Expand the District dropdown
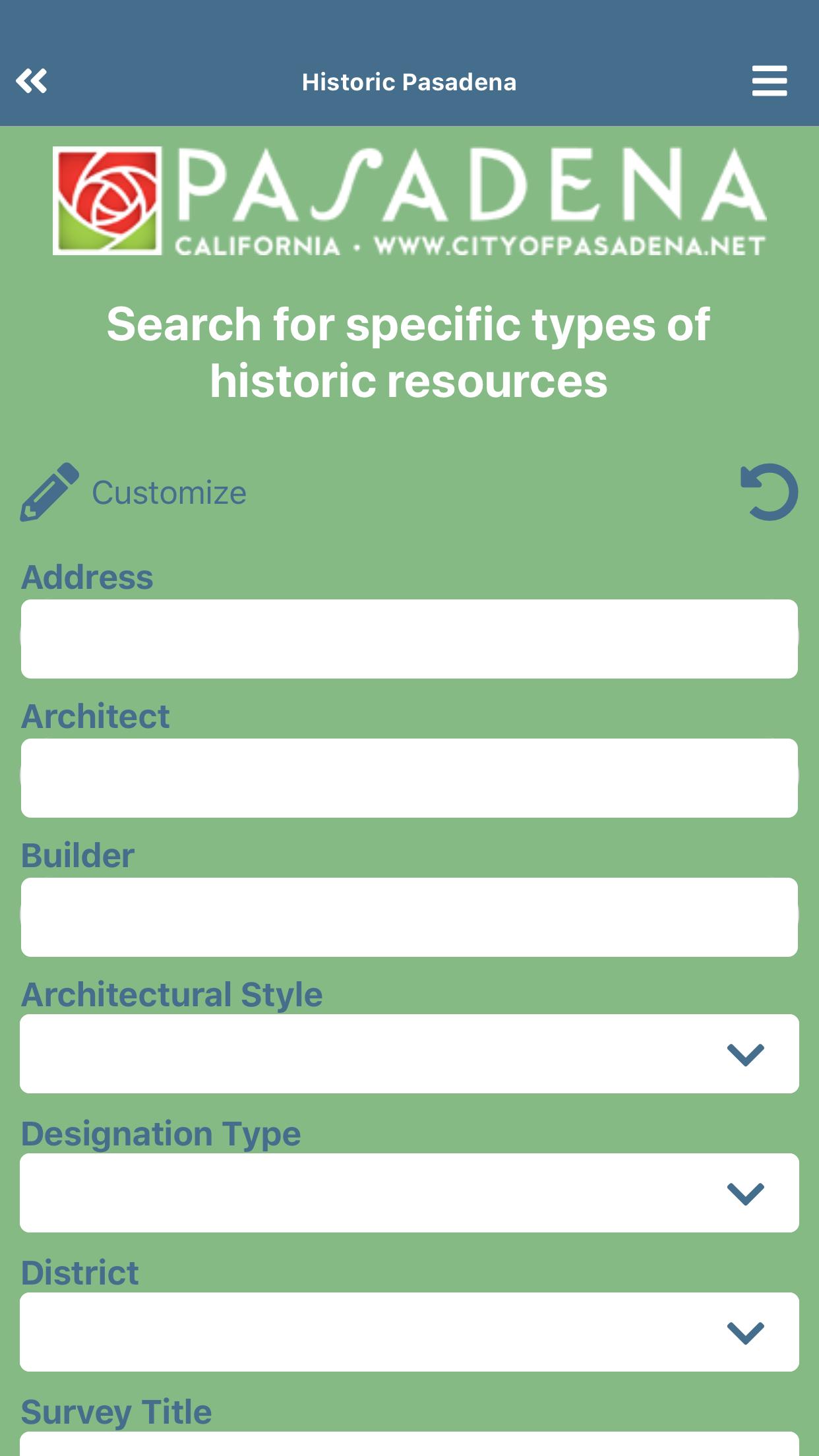 click(x=409, y=1332)
